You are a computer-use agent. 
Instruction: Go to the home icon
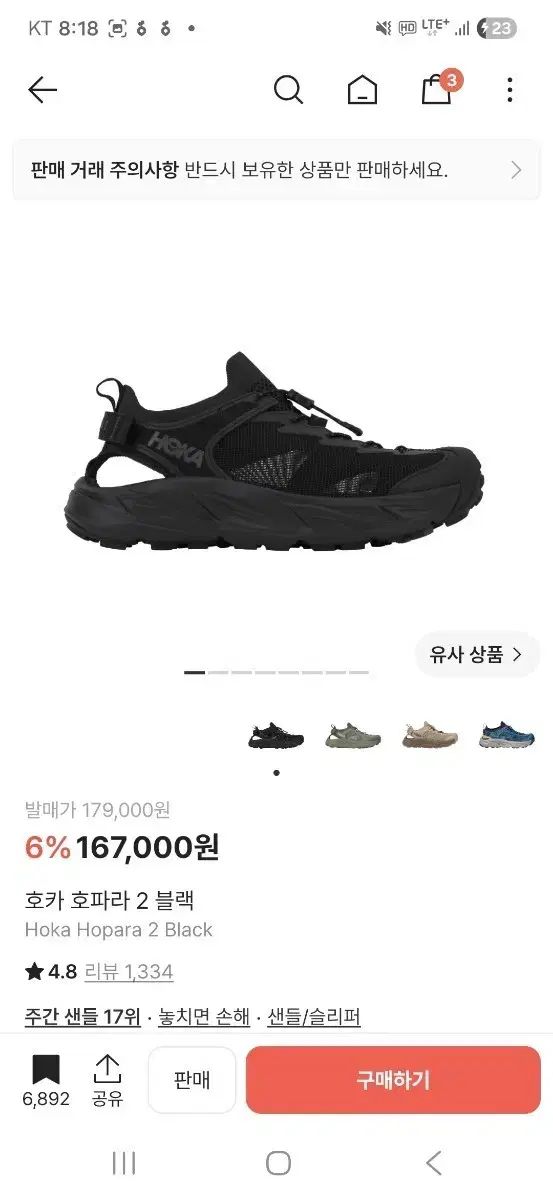click(x=362, y=90)
